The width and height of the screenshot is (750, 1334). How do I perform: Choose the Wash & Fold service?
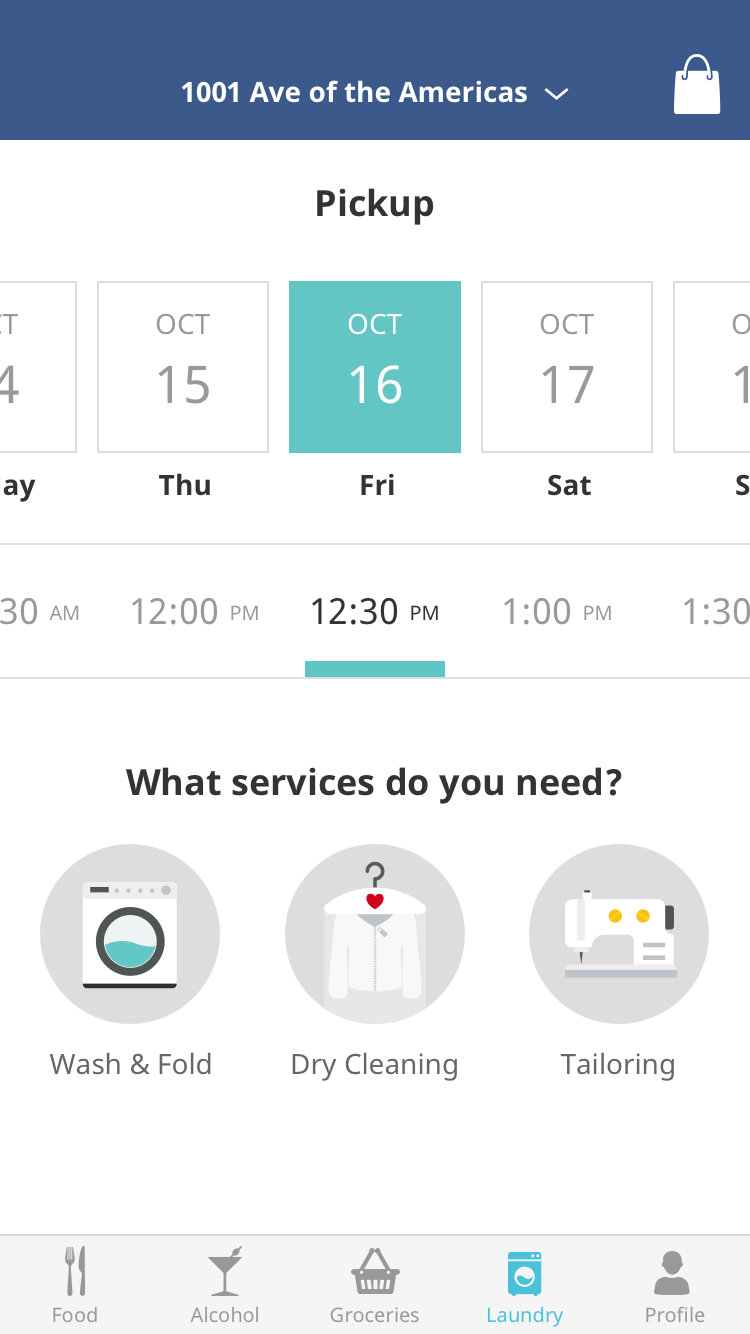[130, 935]
